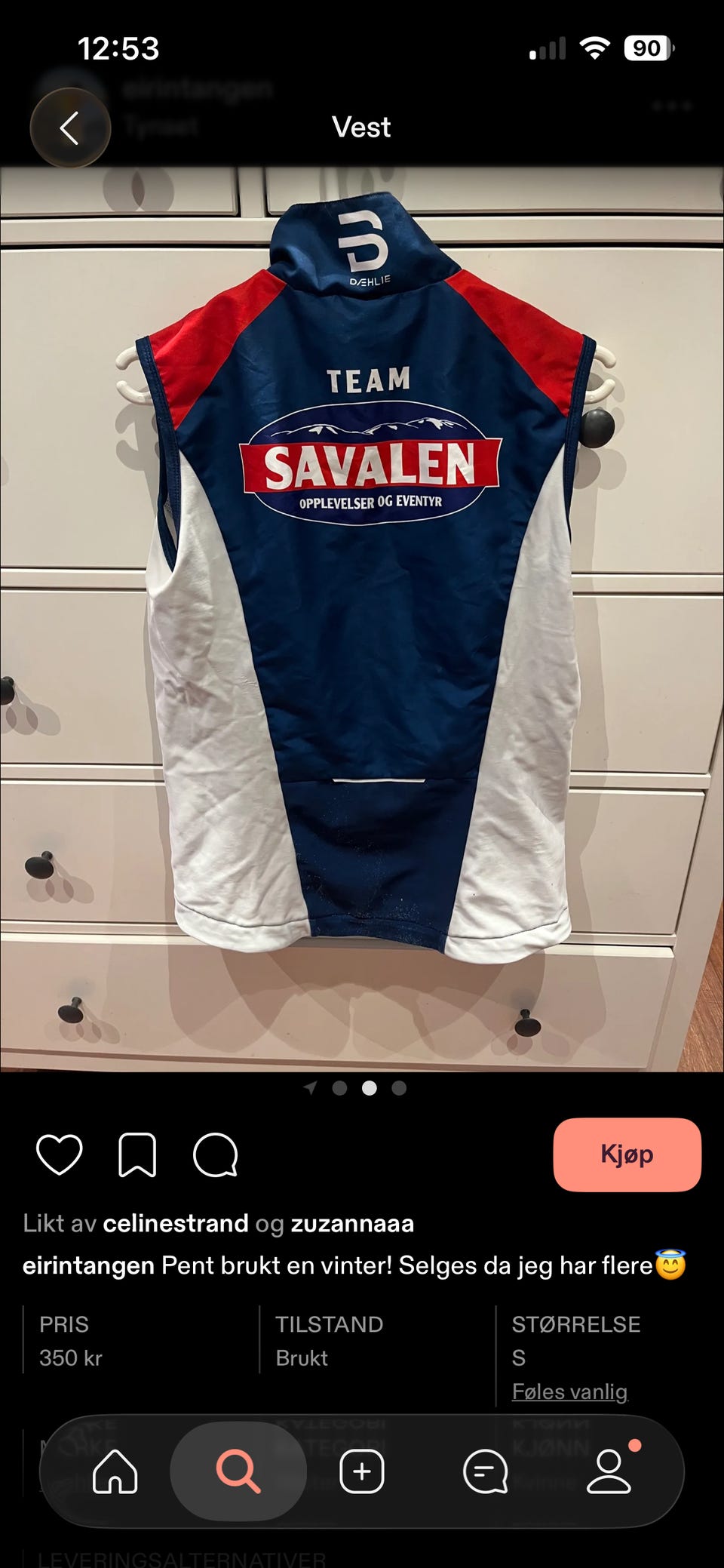Open zuzannaaa's profile from likes
Viewport: 724px width, 1568px height.
(x=352, y=1223)
